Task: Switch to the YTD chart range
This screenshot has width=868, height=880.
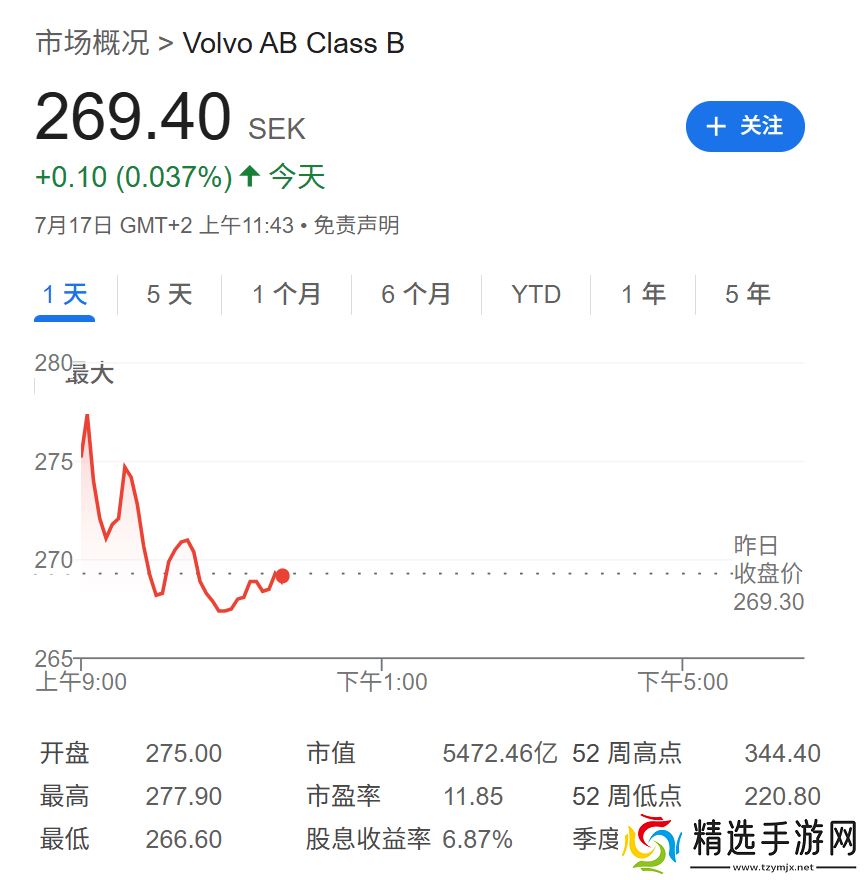Action: [536, 294]
